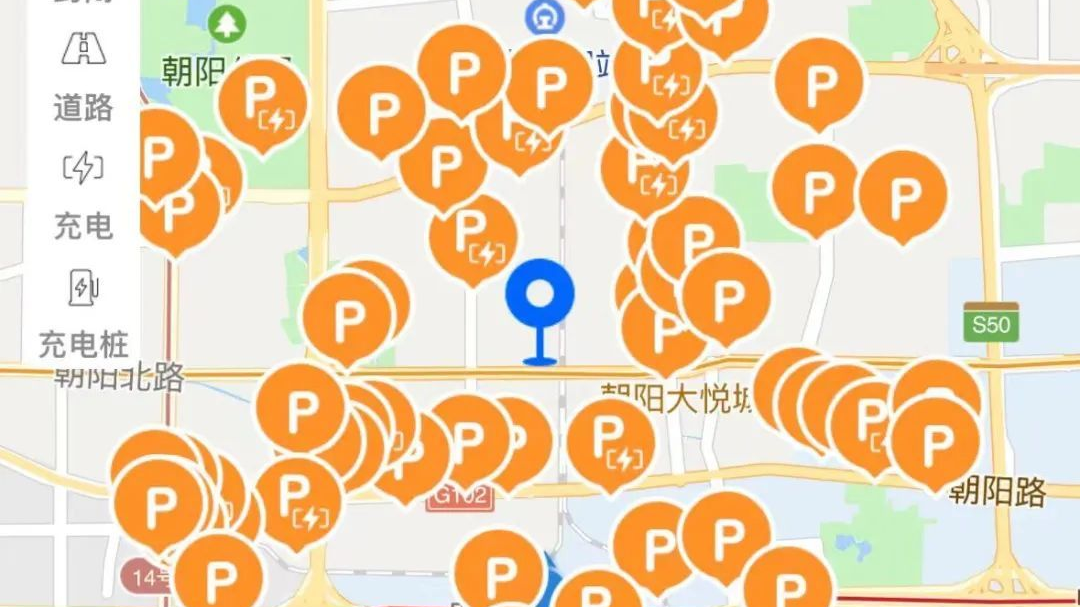
Task: Open the 充电桩 charging pile option
Action: 83,315
